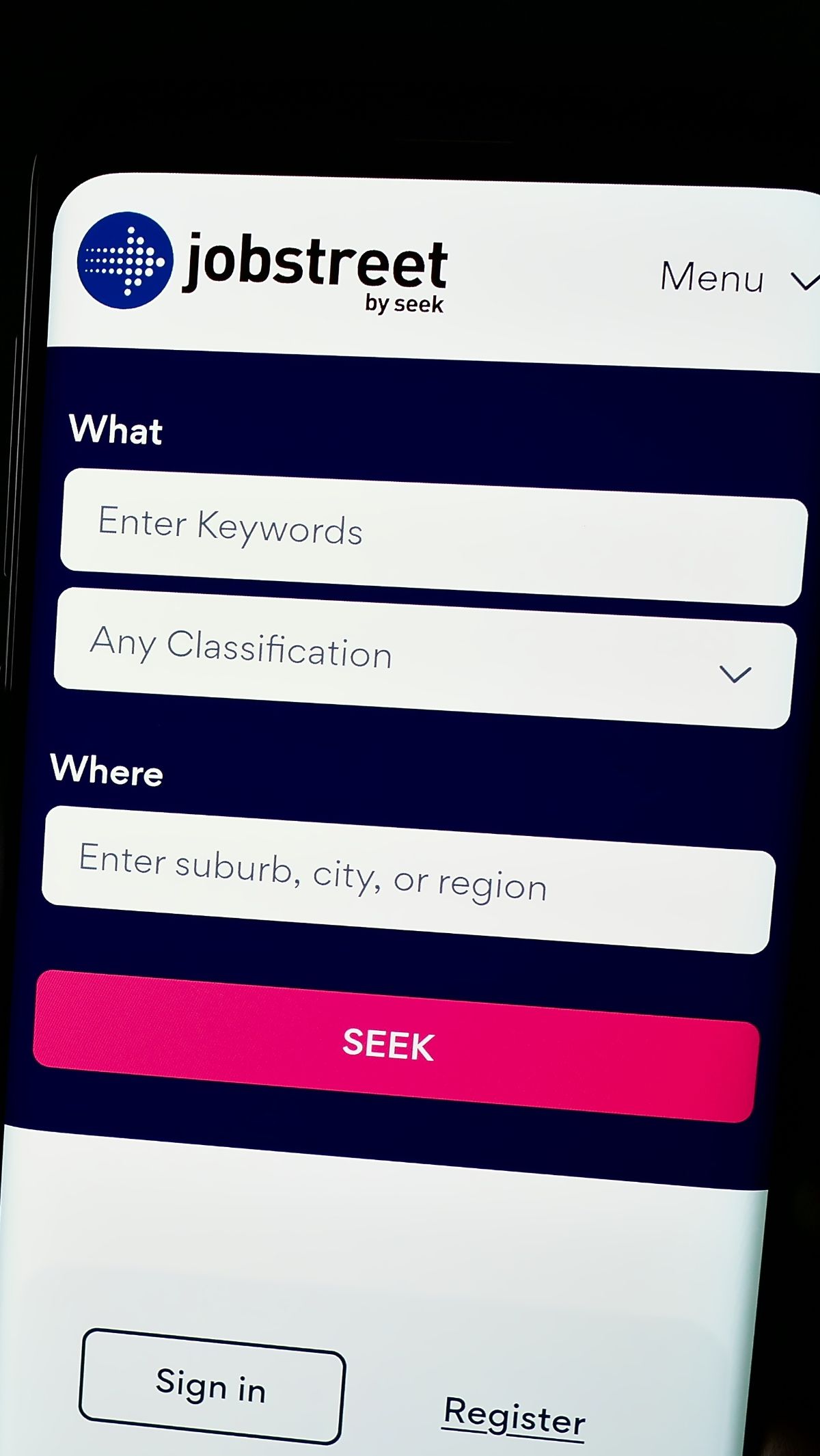
Task: Go to home via jobstreet logo
Action: (x=263, y=265)
